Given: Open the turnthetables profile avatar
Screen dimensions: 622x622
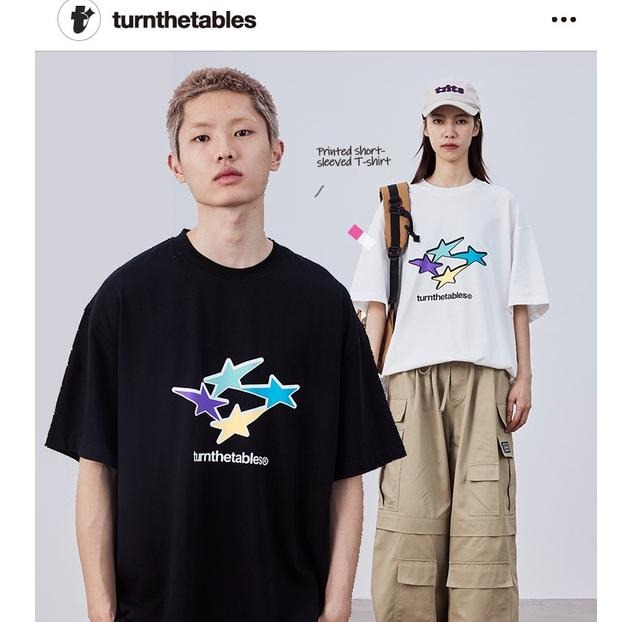Looking at the screenshot, I should pyautogui.click(x=79, y=20).
